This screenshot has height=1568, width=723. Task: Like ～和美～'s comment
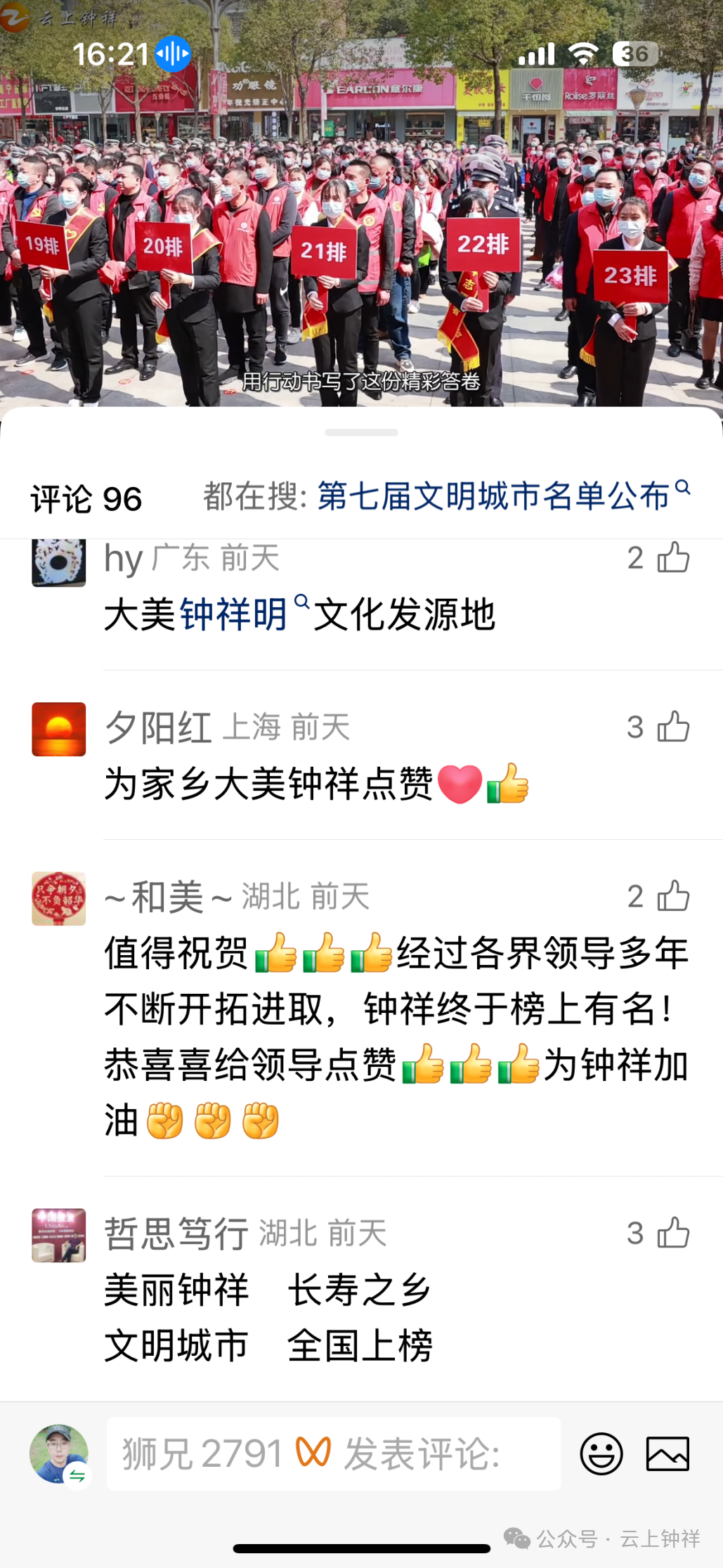[x=673, y=896]
